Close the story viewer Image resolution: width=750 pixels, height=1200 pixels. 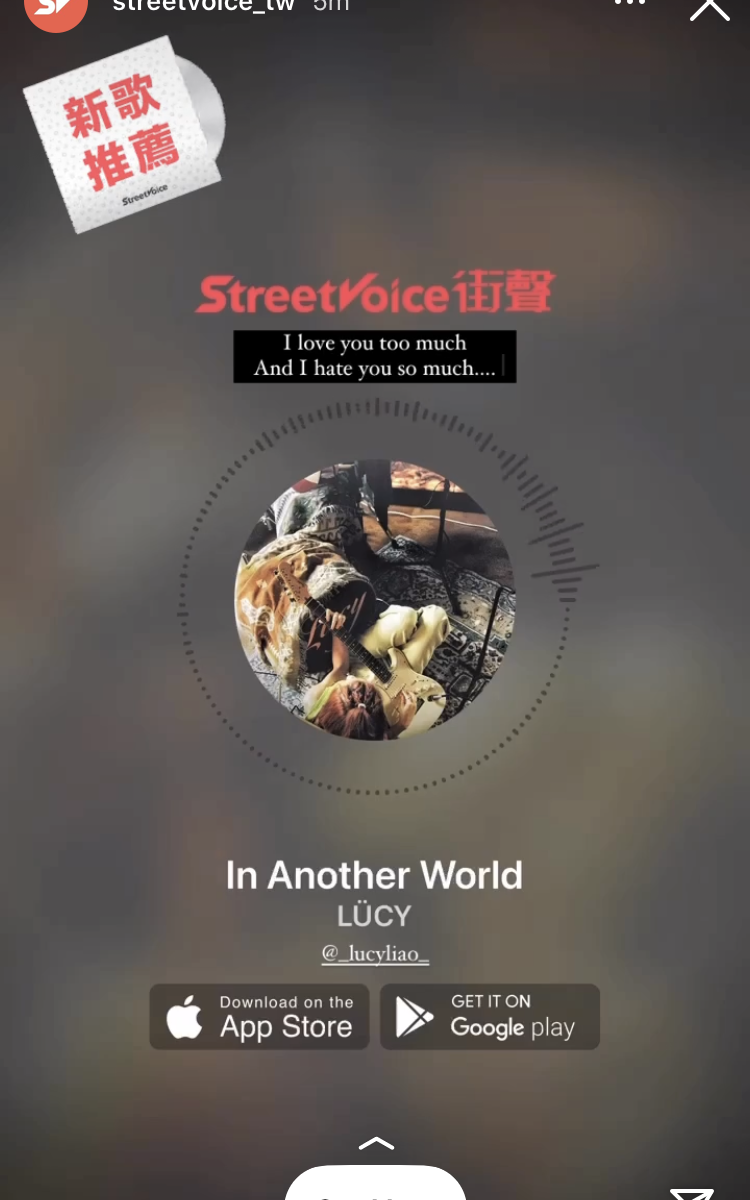709,8
